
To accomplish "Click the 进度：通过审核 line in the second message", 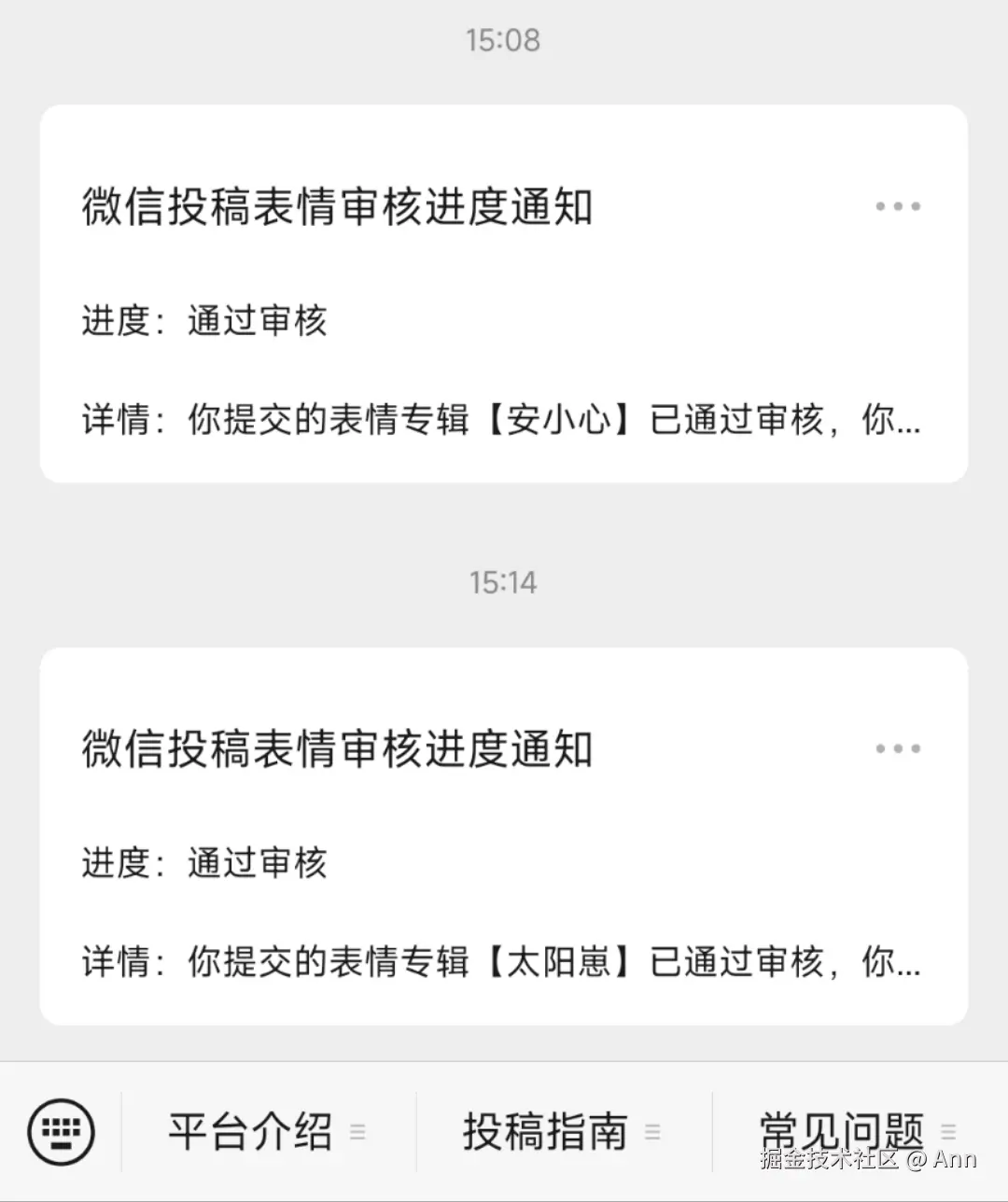I will [x=205, y=863].
